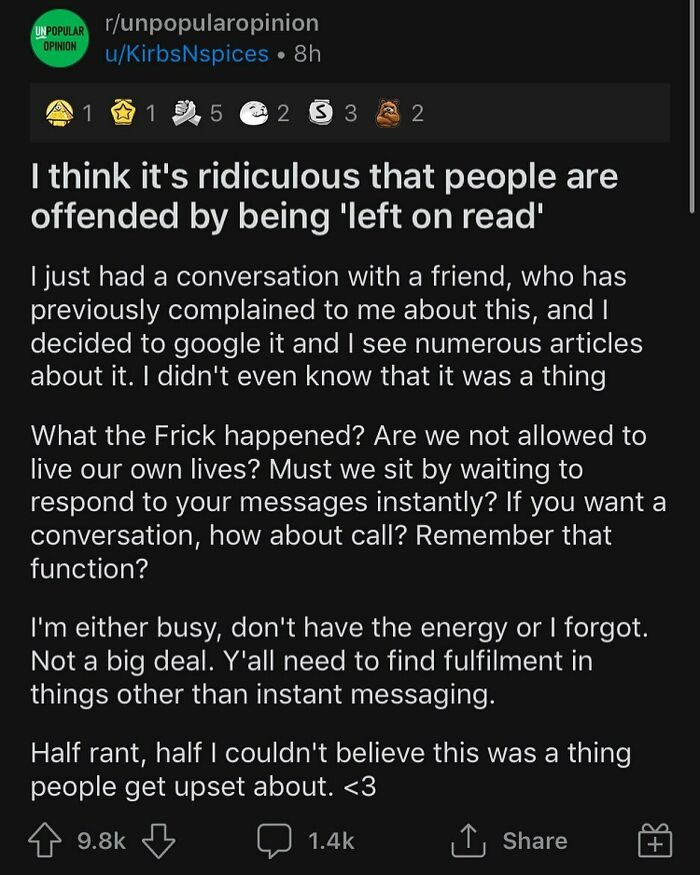The height and width of the screenshot is (875, 700).
Task: Tap the unpopularopinion community avatar
Action: pyautogui.click(x=57, y=38)
